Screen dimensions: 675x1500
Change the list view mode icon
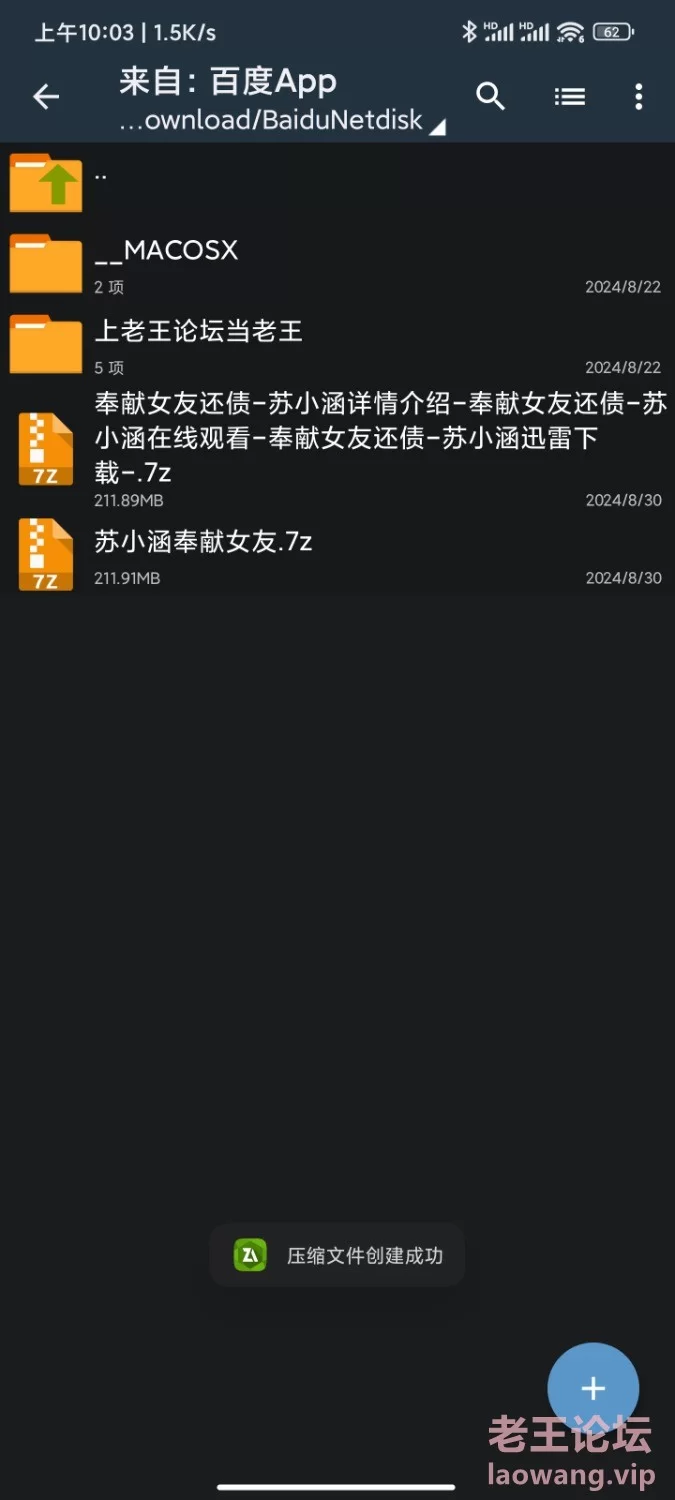569,97
